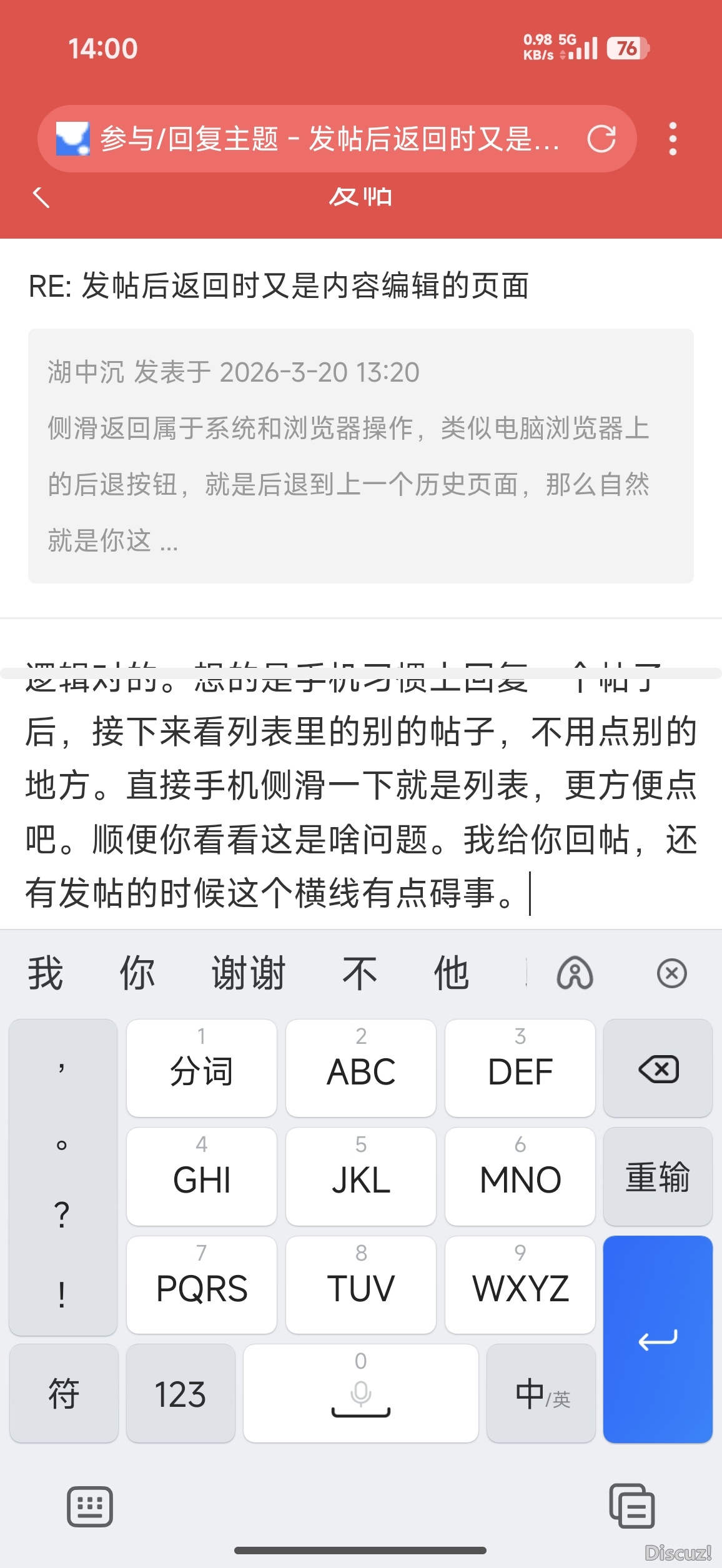This screenshot has width=722, height=1568.
Task: Insert a question mark from the side column
Action: (x=62, y=1215)
